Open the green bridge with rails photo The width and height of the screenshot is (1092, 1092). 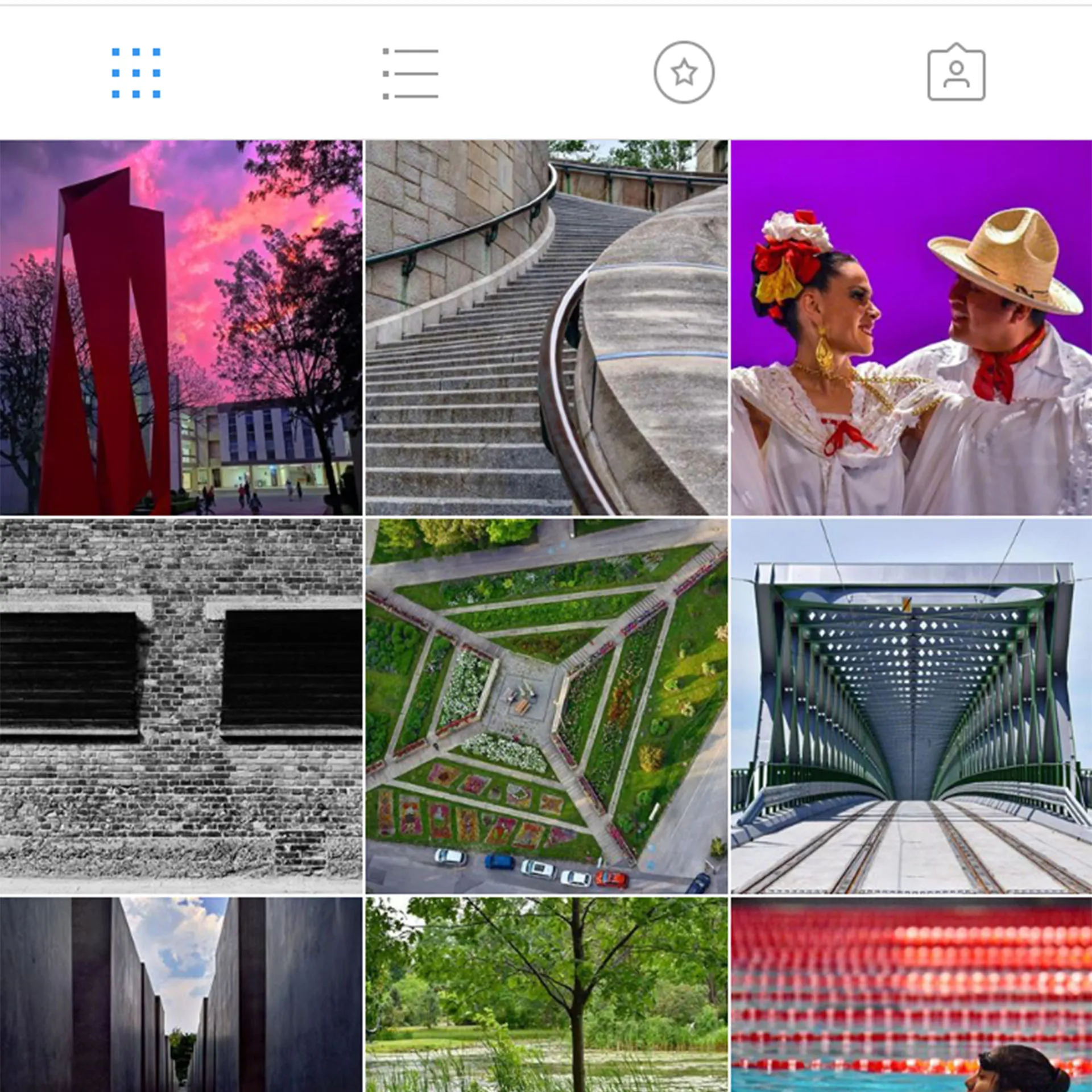(x=911, y=706)
